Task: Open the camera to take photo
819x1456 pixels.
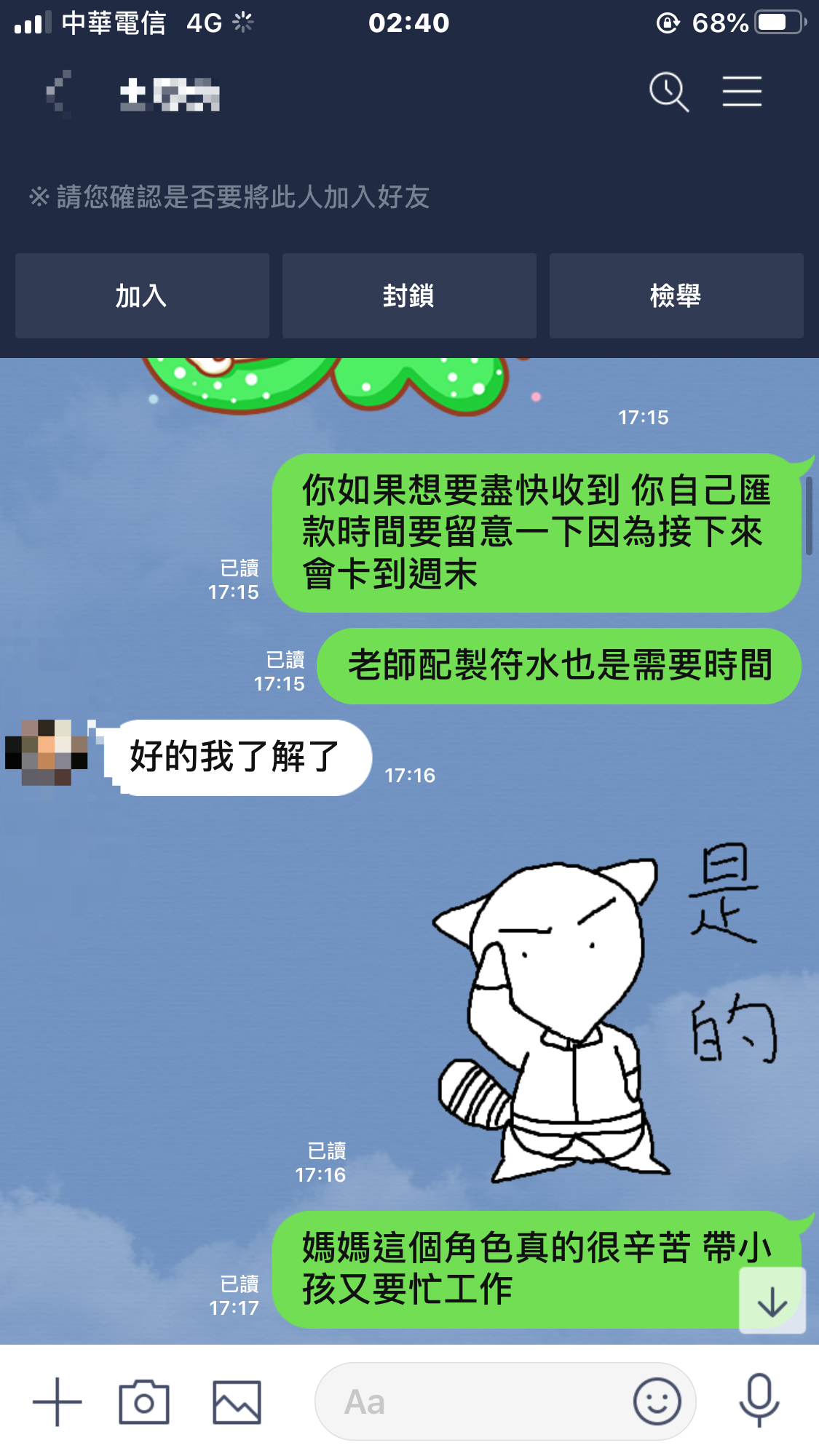Action: coord(144,1401)
